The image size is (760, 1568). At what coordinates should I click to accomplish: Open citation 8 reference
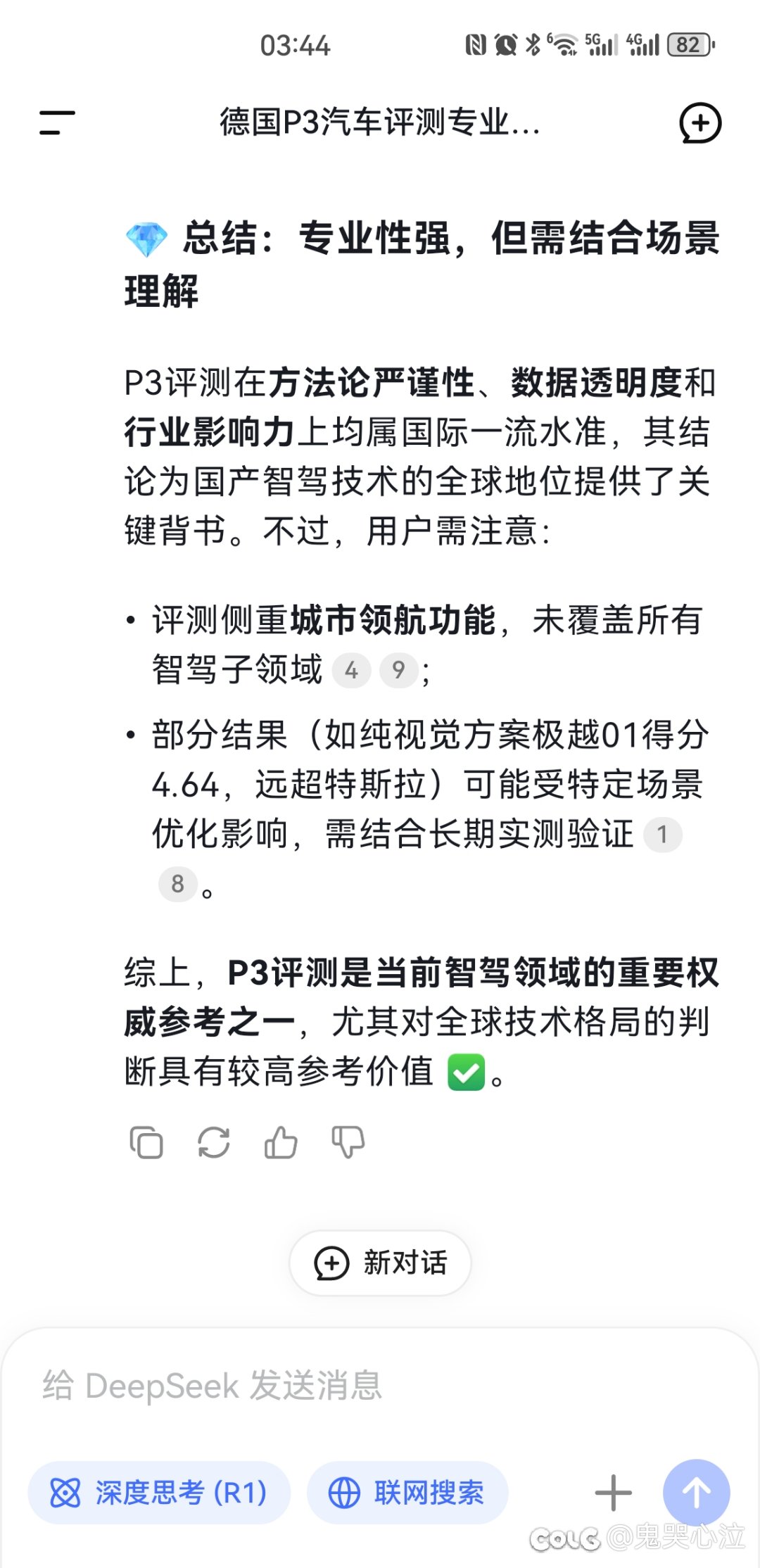pyautogui.click(x=177, y=884)
